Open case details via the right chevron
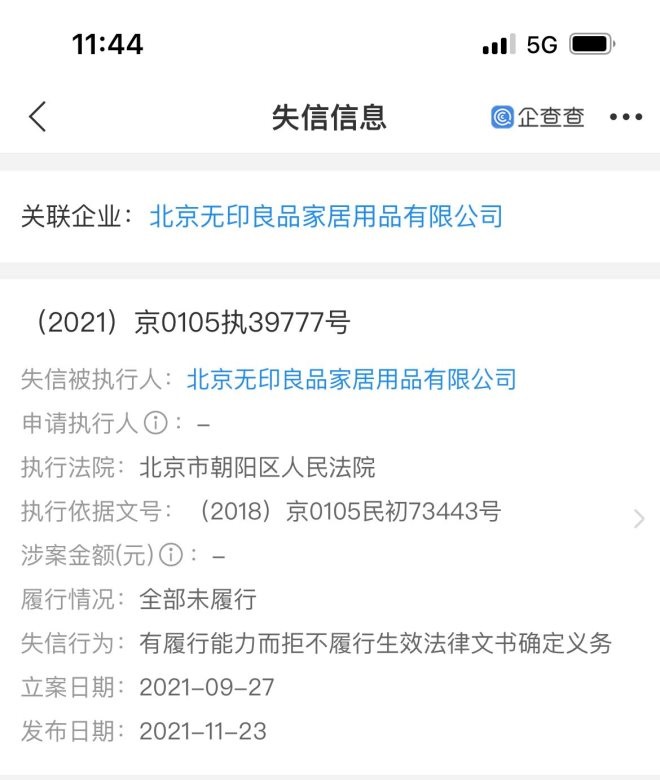Image resolution: width=660 pixels, height=780 pixels. tap(639, 518)
